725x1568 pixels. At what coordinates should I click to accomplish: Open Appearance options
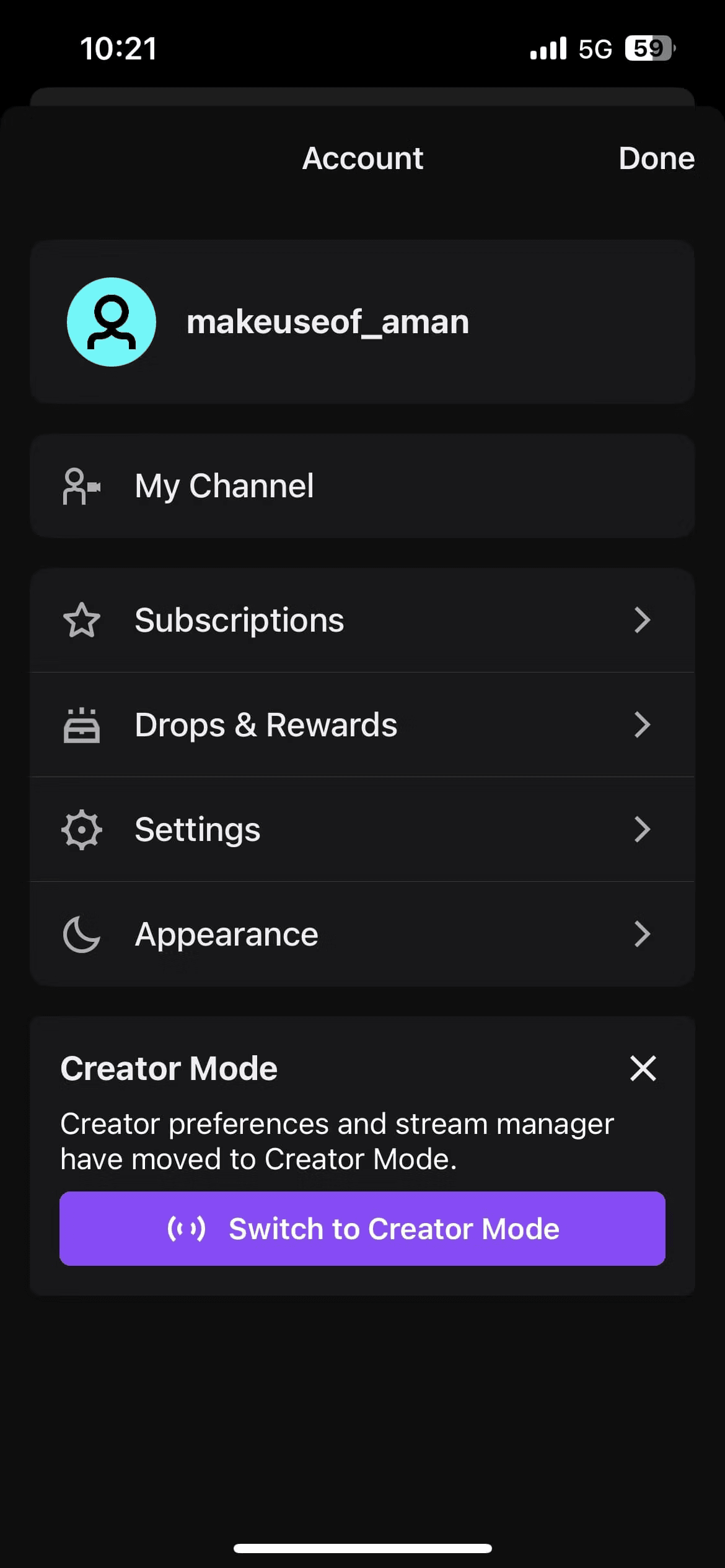tap(362, 934)
